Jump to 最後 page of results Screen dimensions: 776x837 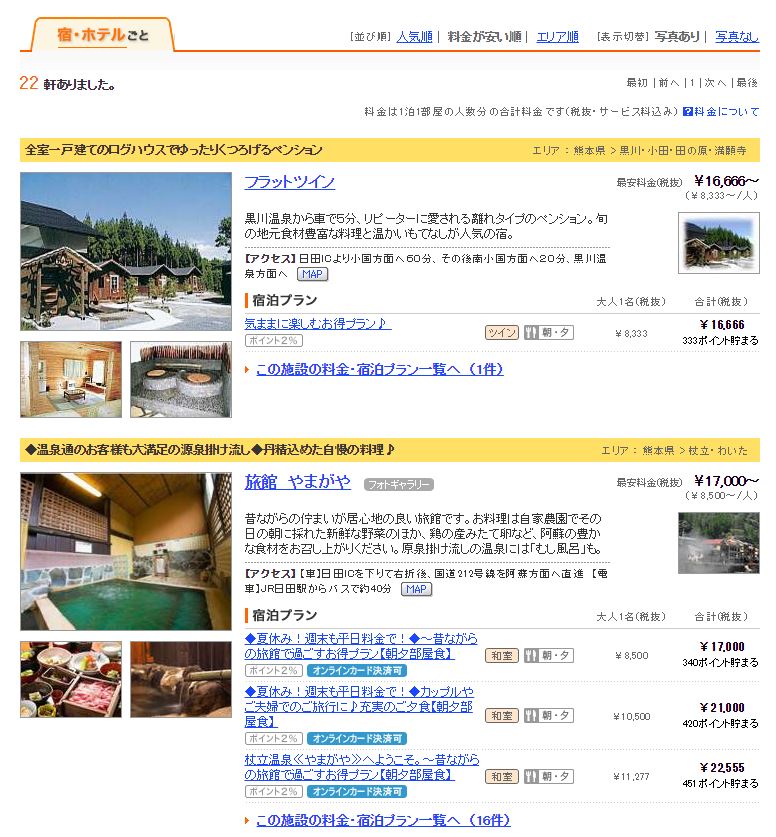pyautogui.click(x=747, y=83)
